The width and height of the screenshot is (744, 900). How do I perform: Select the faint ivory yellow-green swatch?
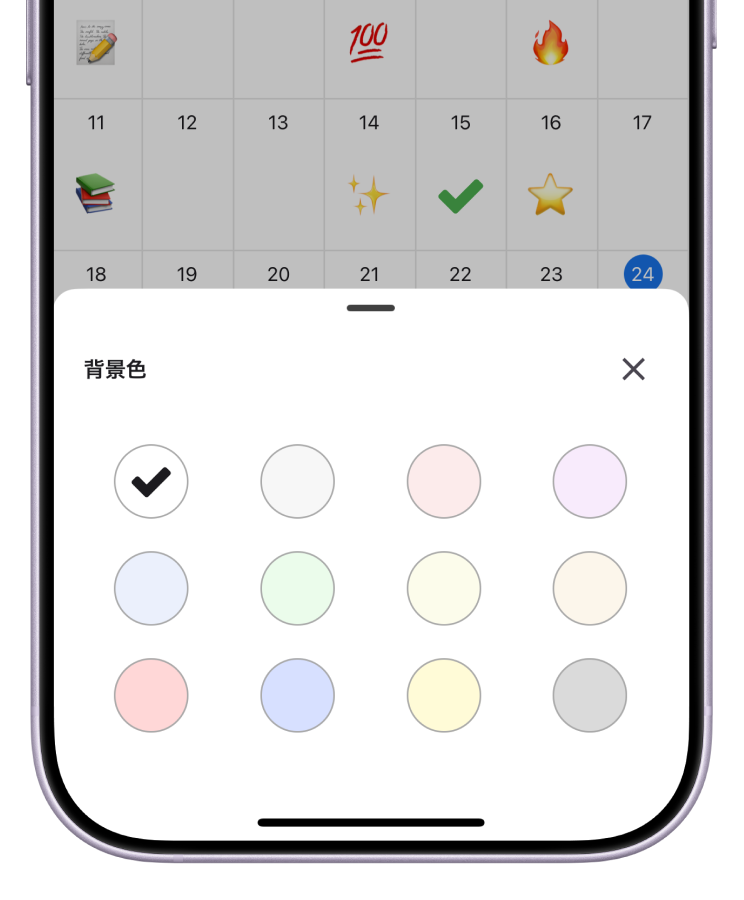[444, 588]
